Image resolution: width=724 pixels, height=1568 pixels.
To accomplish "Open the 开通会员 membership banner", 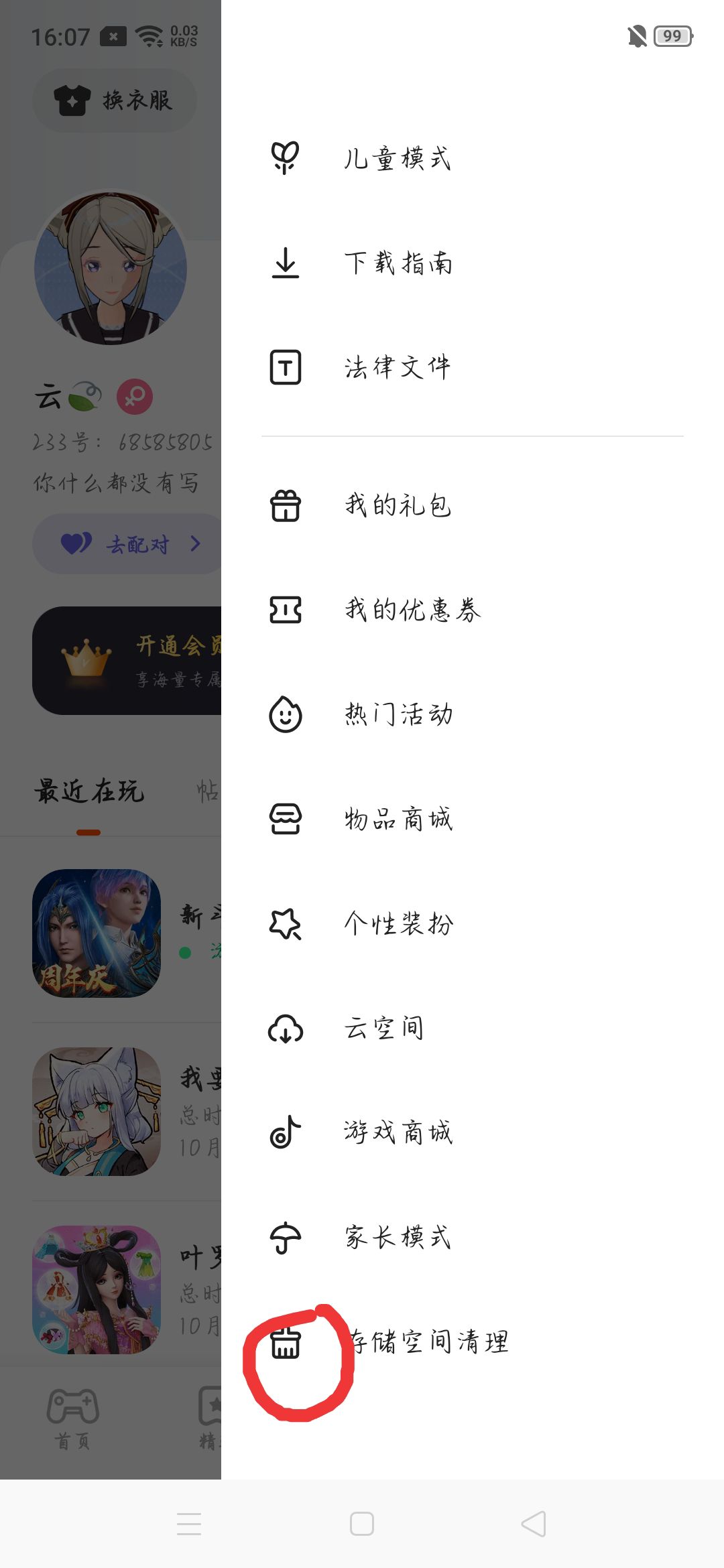I will point(127,661).
